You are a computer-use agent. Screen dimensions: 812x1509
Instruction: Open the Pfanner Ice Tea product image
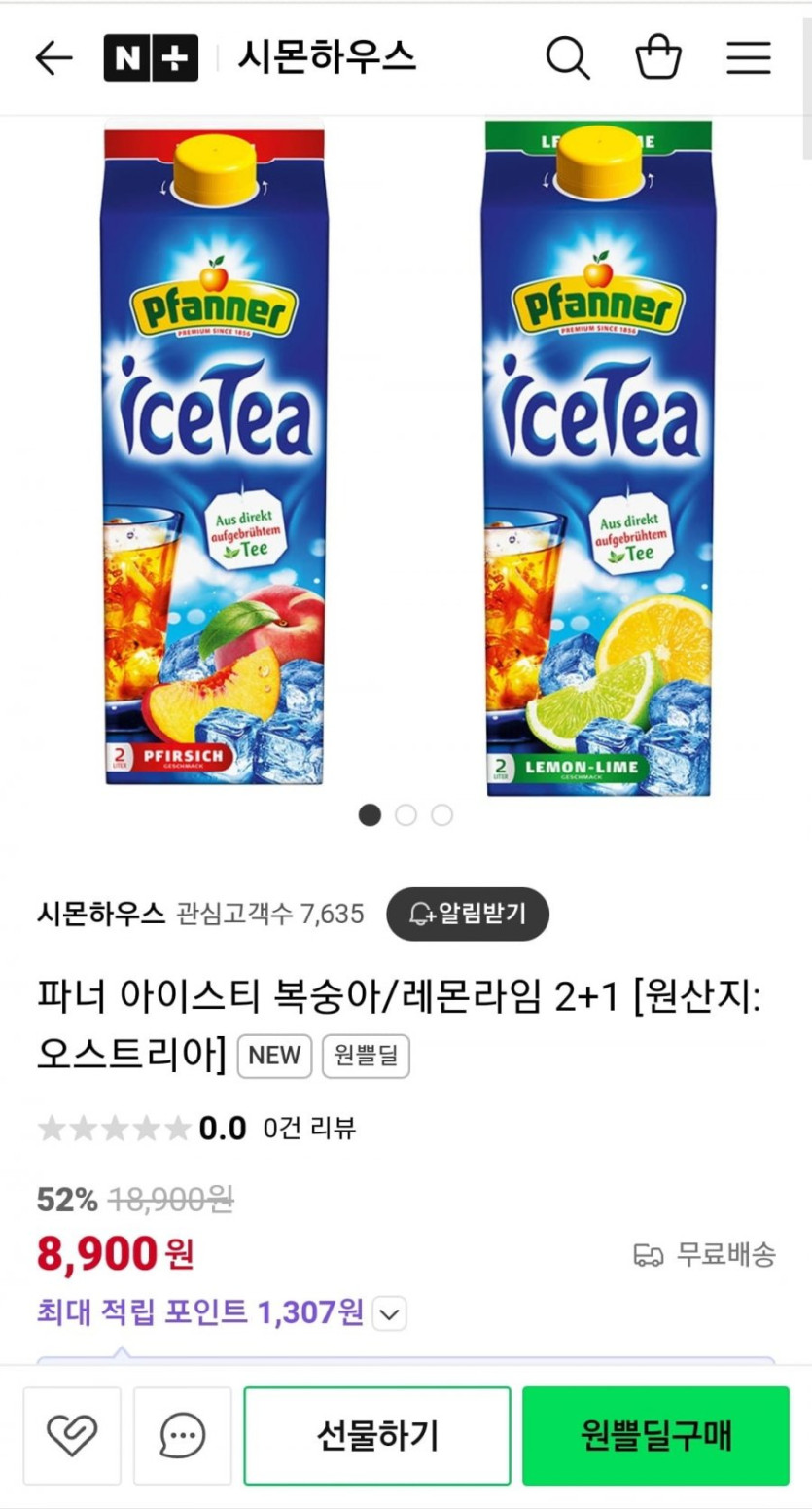tap(406, 455)
